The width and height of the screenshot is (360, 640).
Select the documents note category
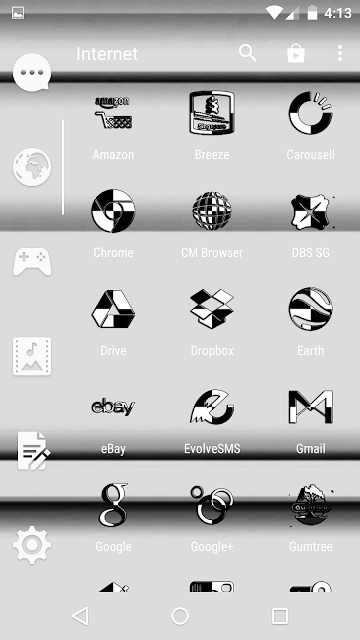pos(34,451)
